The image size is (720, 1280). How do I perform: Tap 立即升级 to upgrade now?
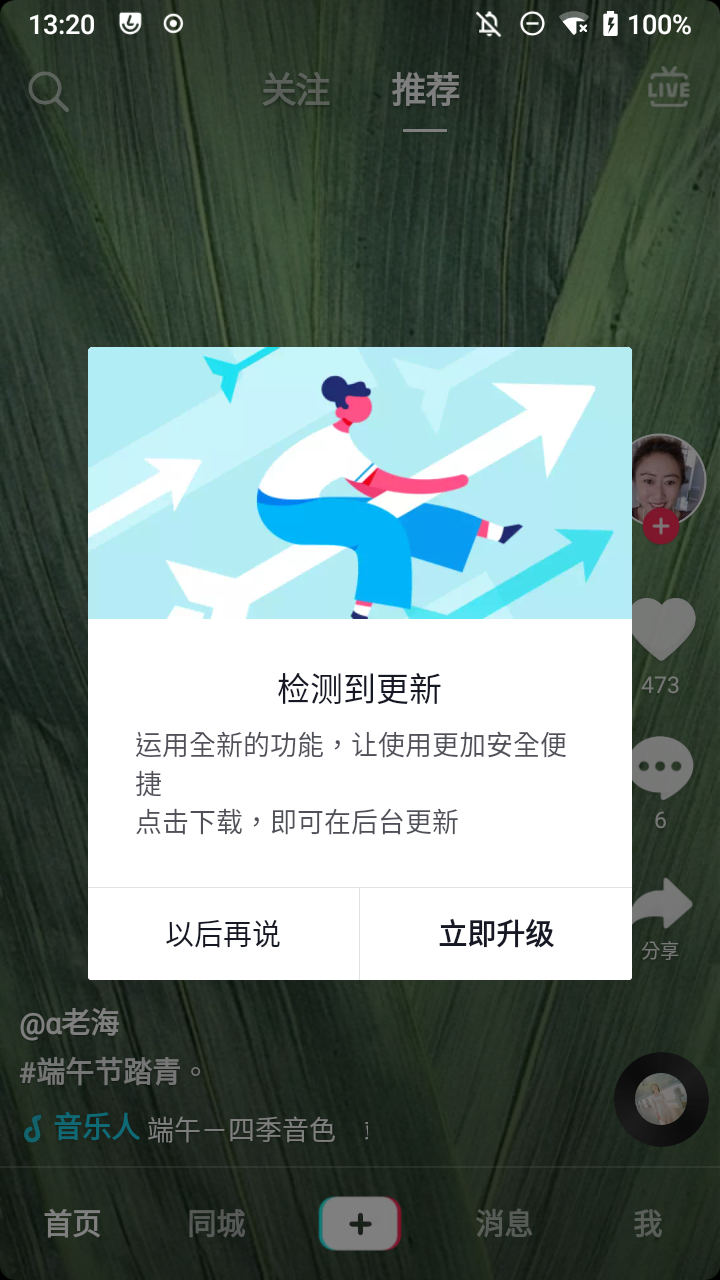pos(496,934)
